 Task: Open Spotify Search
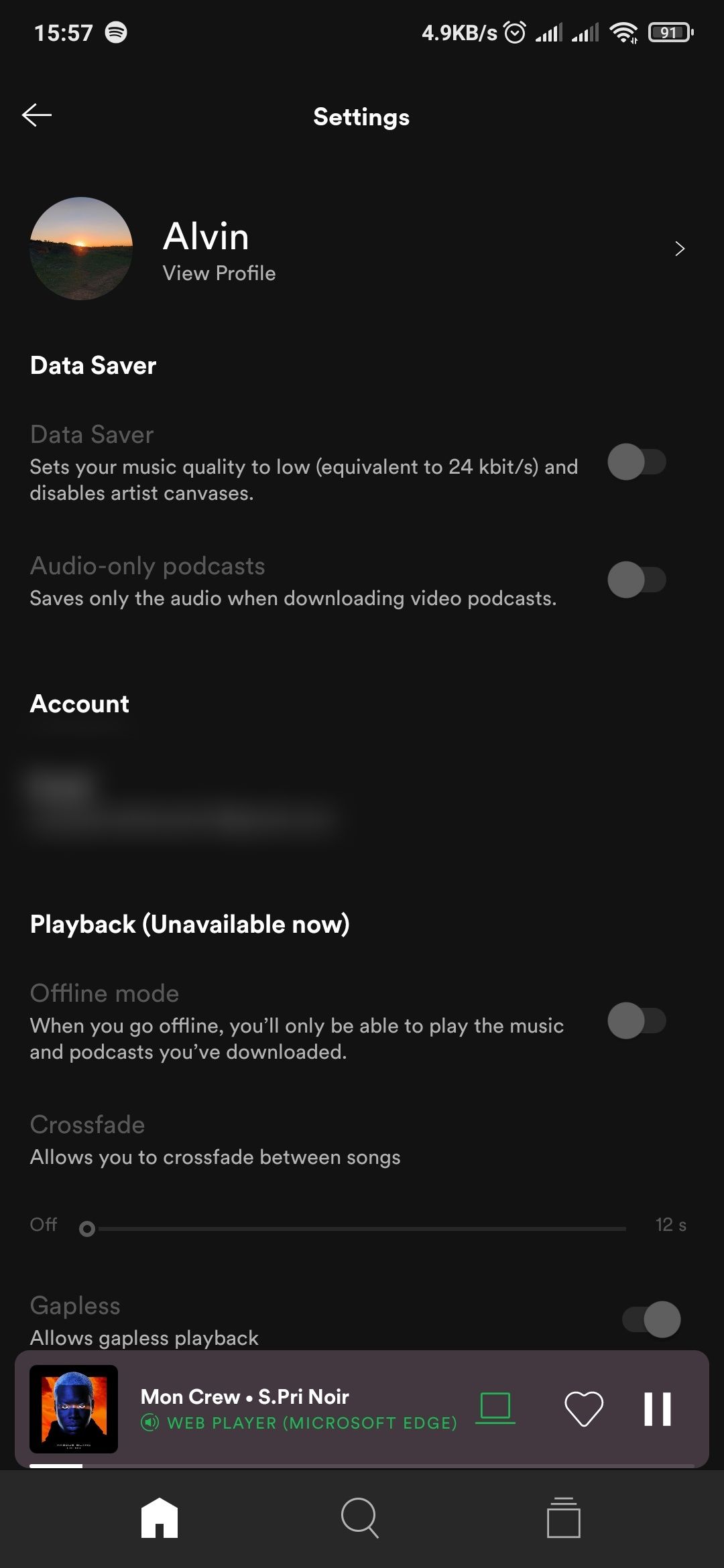pos(361,1518)
